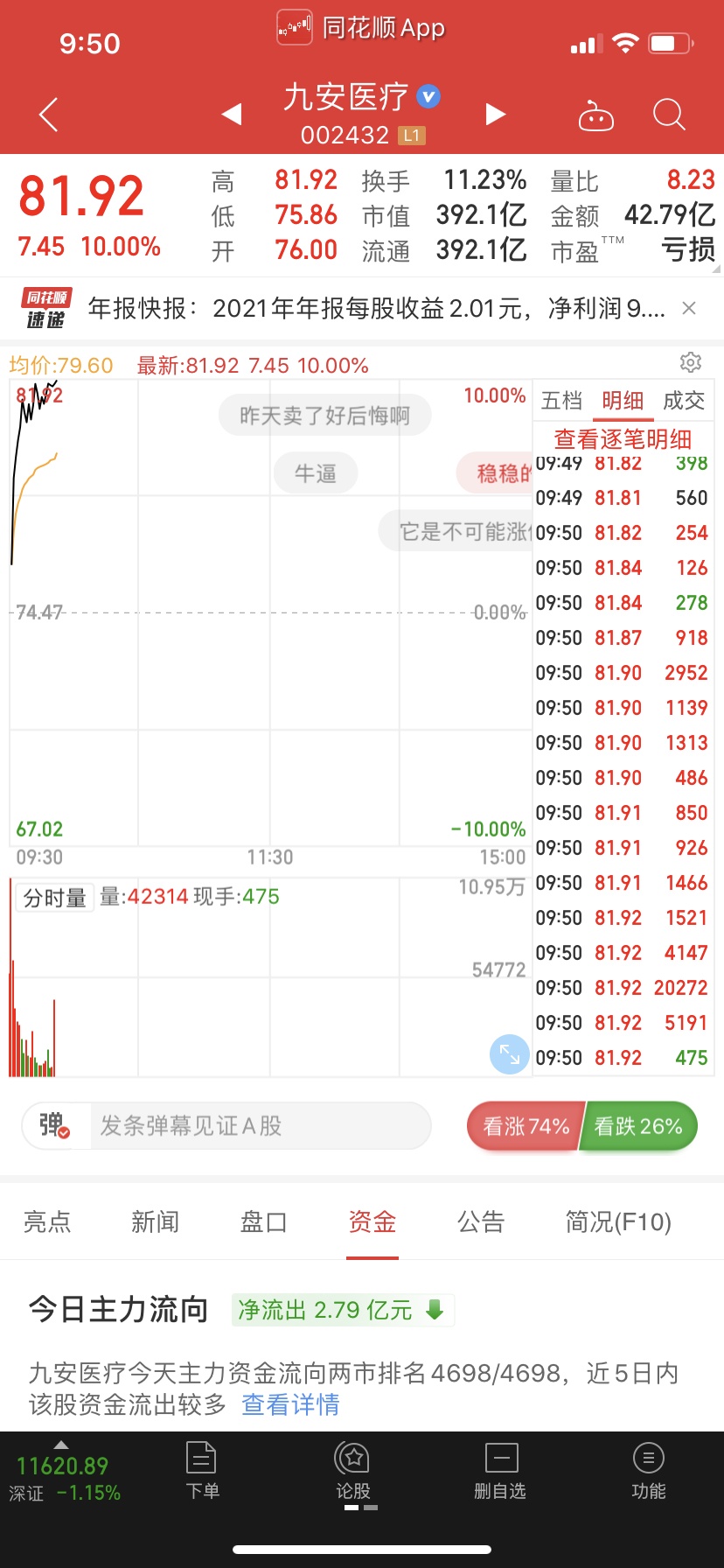Screen dimensions: 724x1568
Task: Tap 删自选 to remove from watchlist
Action: coord(500,1470)
